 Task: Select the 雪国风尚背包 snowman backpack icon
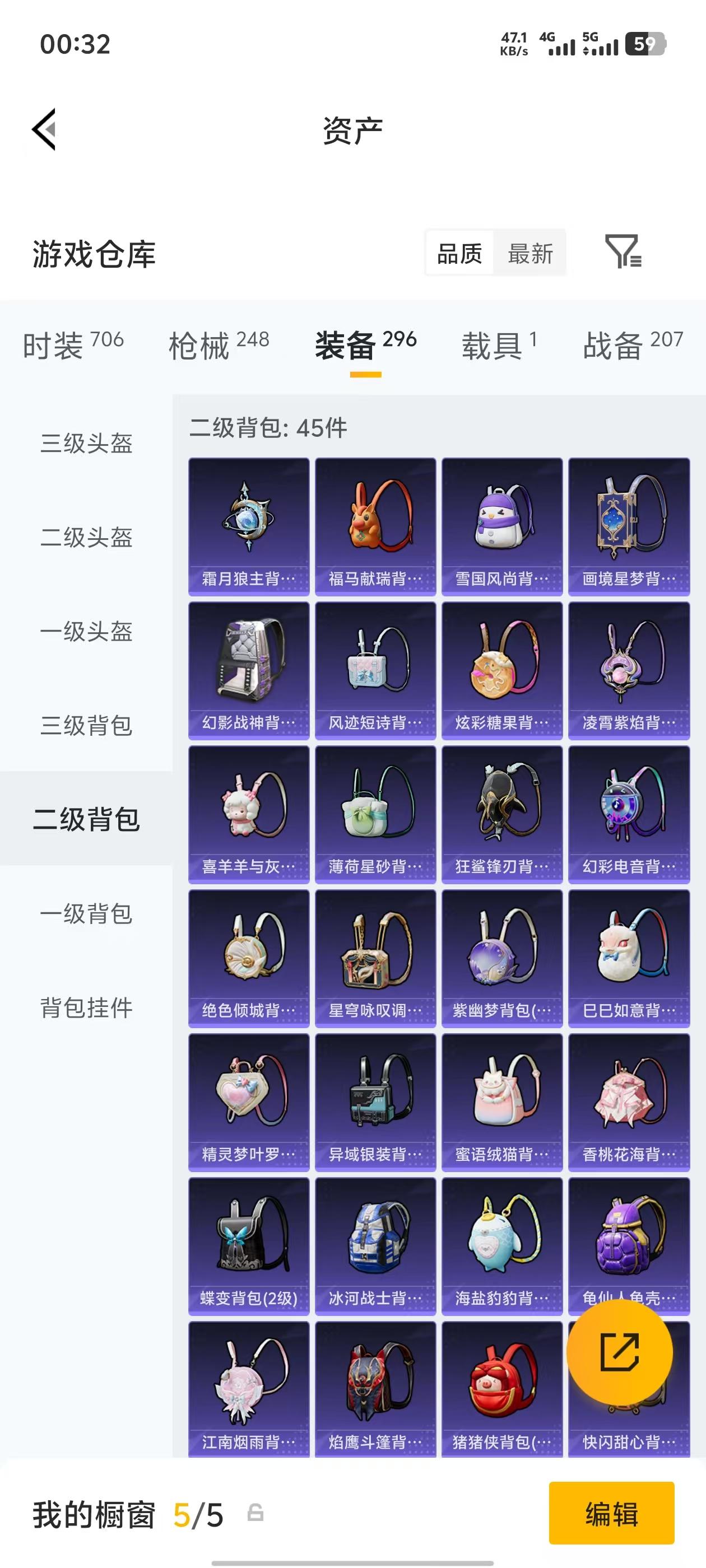pyautogui.click(x=502, y=520)
